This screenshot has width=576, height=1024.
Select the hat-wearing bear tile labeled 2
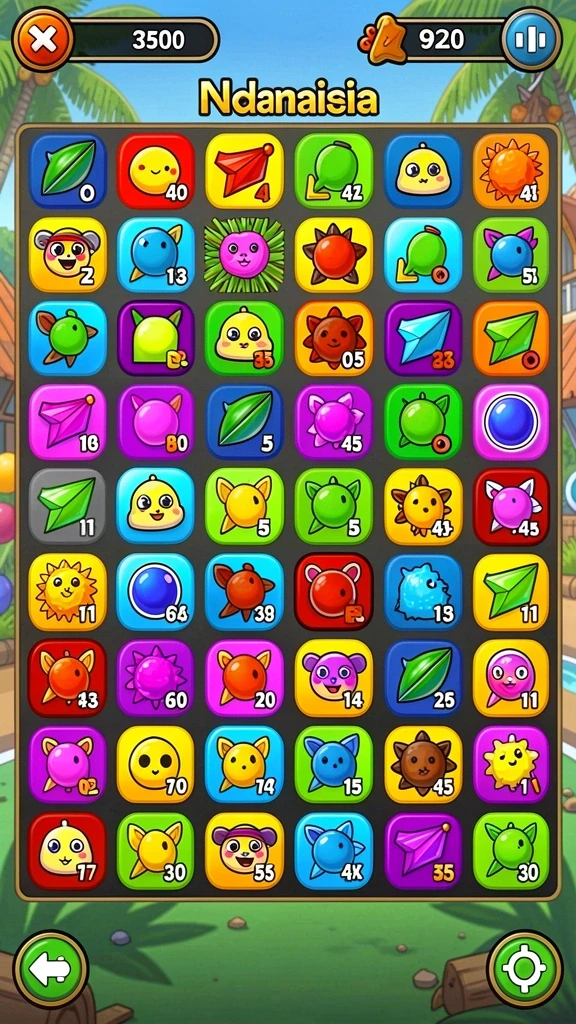[67, 255]
